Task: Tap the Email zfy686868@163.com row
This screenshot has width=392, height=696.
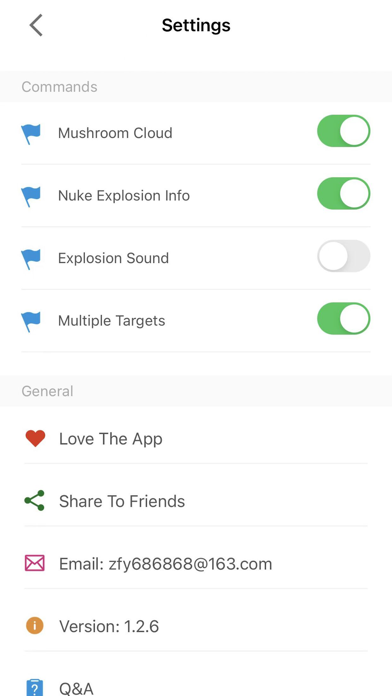Action: pos(196,564)
